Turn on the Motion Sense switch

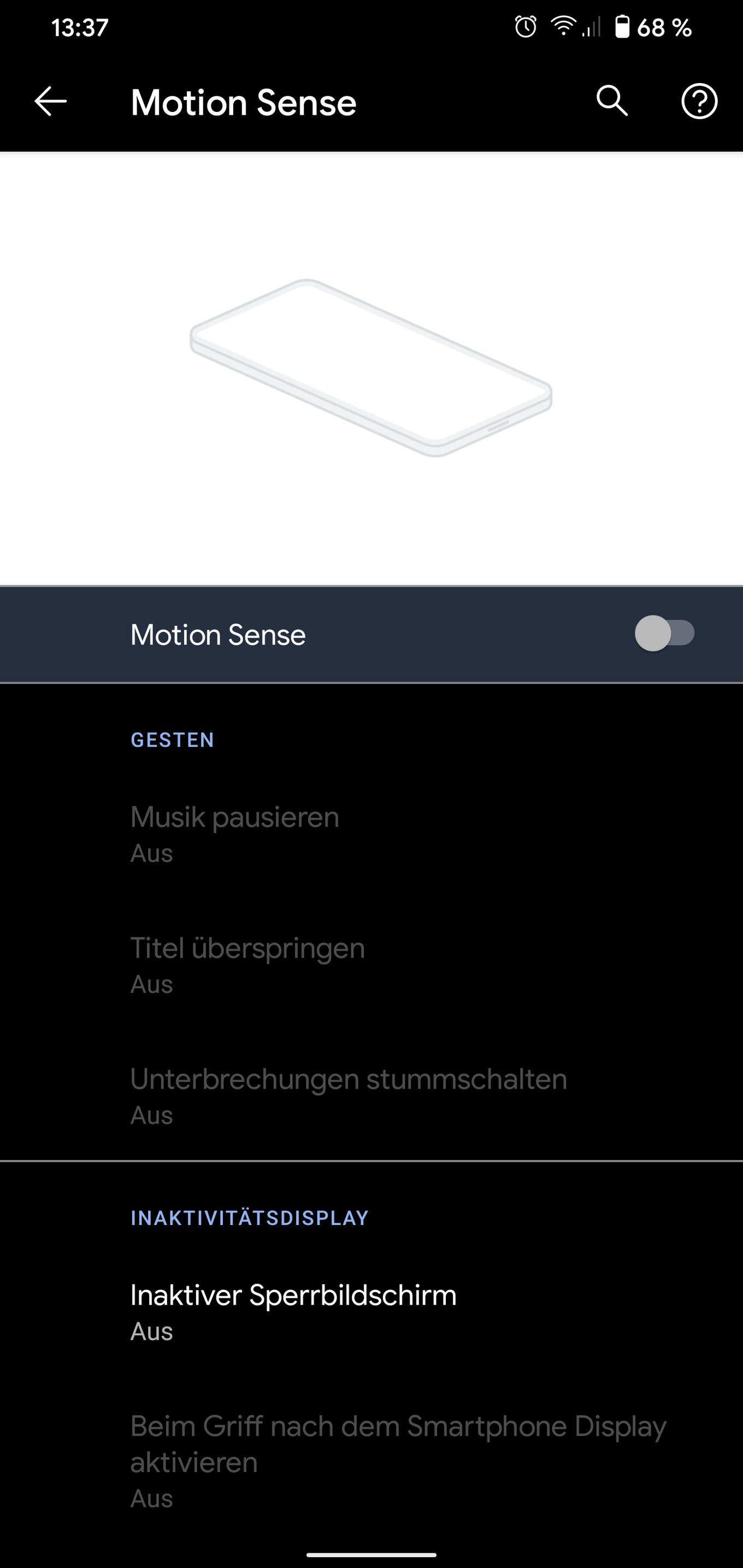664,634
